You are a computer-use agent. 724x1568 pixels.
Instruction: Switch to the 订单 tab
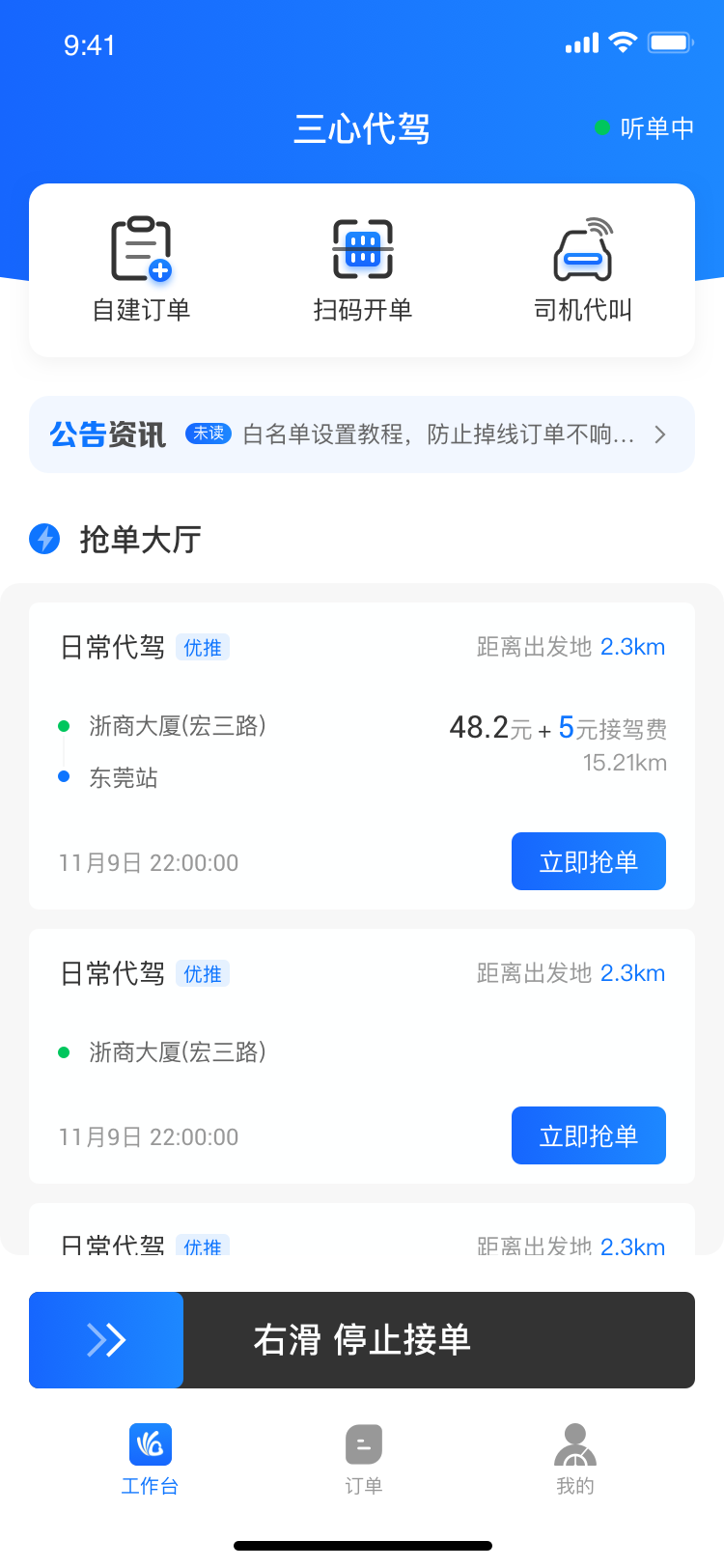(363, 1459)
